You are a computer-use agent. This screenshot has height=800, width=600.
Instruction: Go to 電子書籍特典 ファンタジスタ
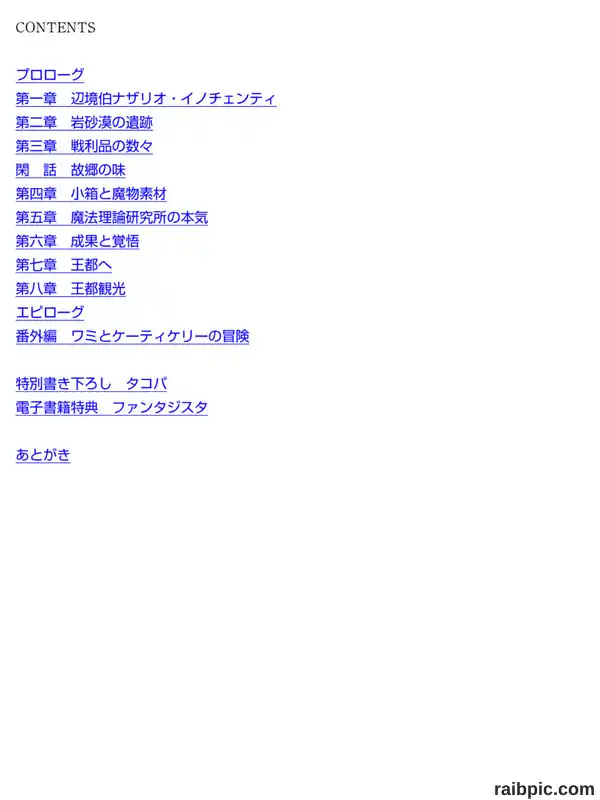(x=112, y=408)
